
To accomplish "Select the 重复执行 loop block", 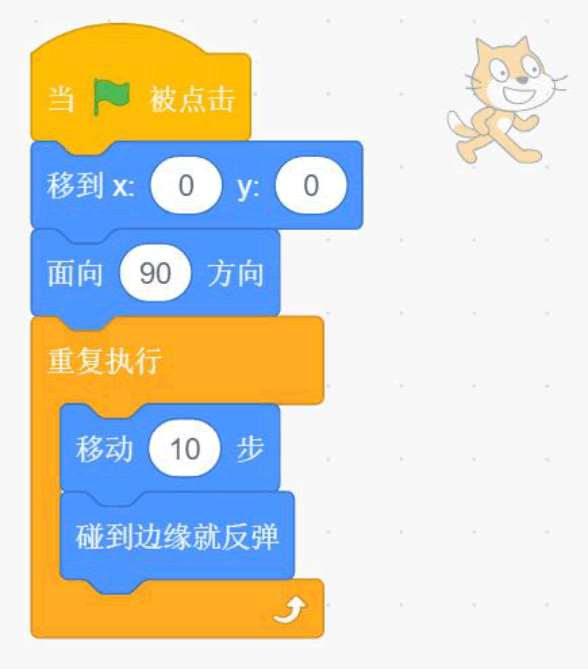I will [105, 361].
